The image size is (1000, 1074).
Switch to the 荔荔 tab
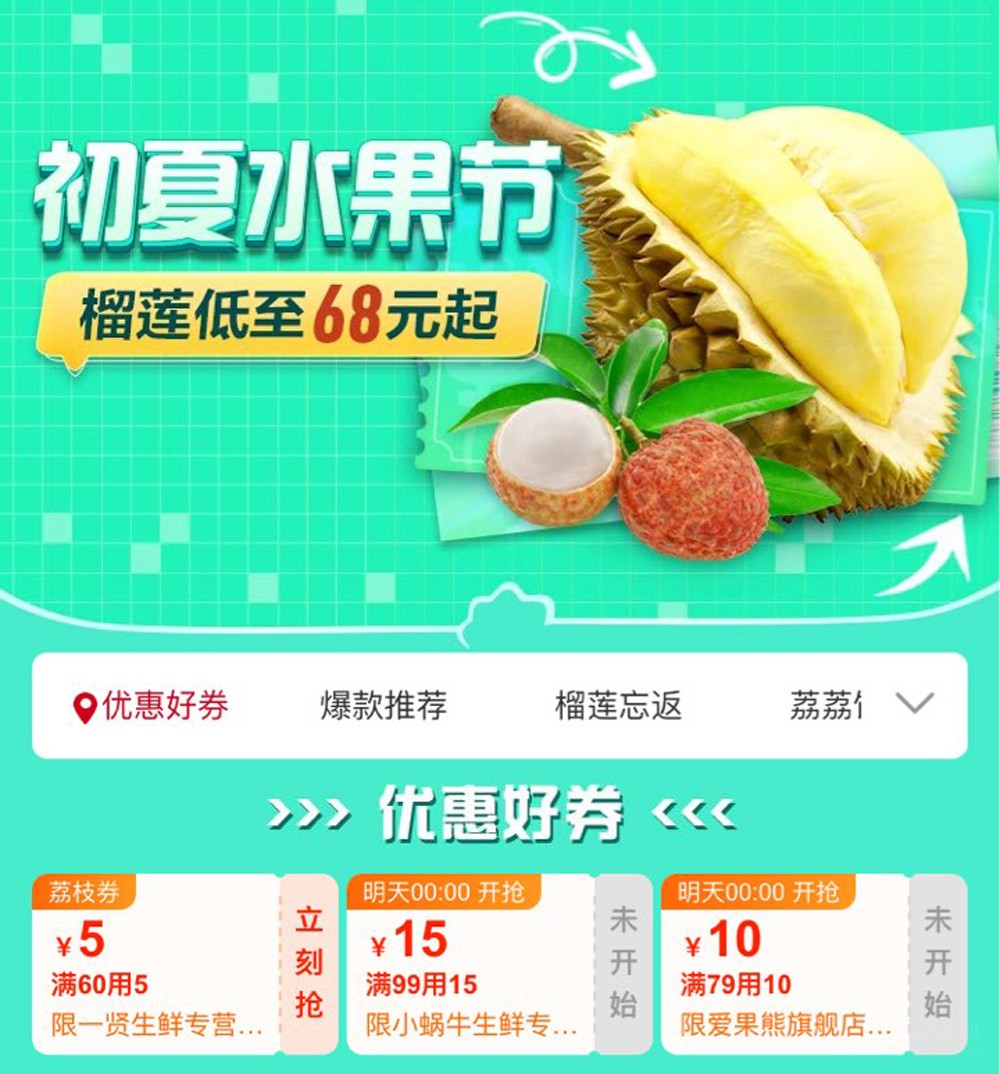[826, 707]
